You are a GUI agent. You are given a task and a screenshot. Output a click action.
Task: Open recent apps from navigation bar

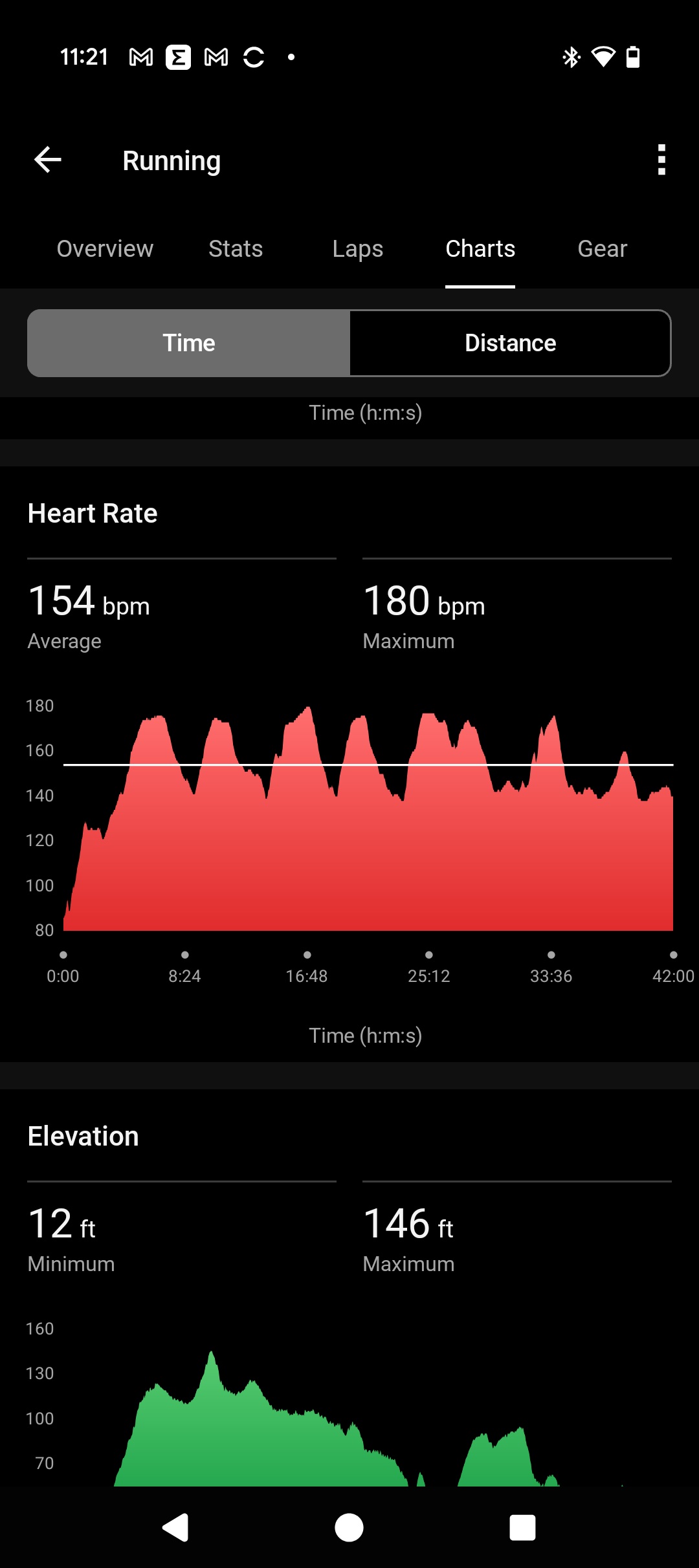(x=522, y=1528)
